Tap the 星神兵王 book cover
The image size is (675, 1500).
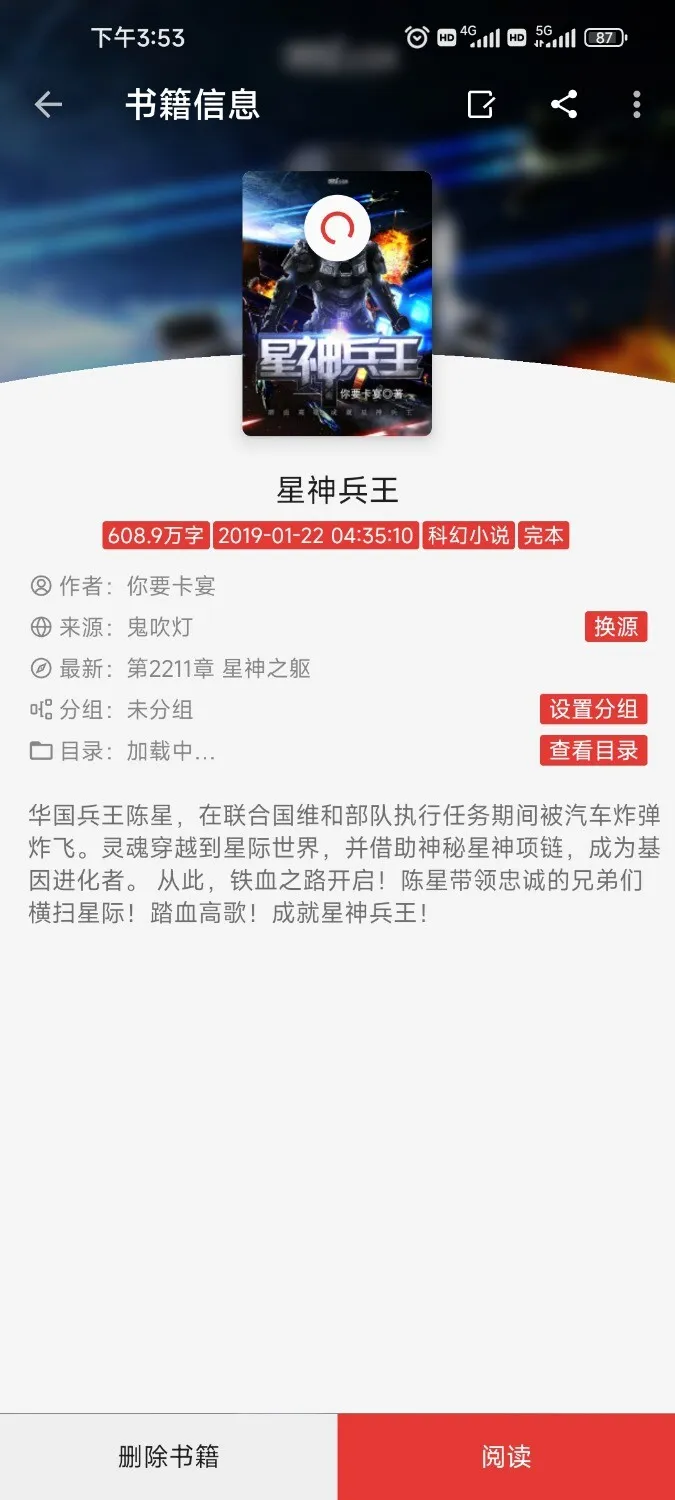click(x=337, y=304)
